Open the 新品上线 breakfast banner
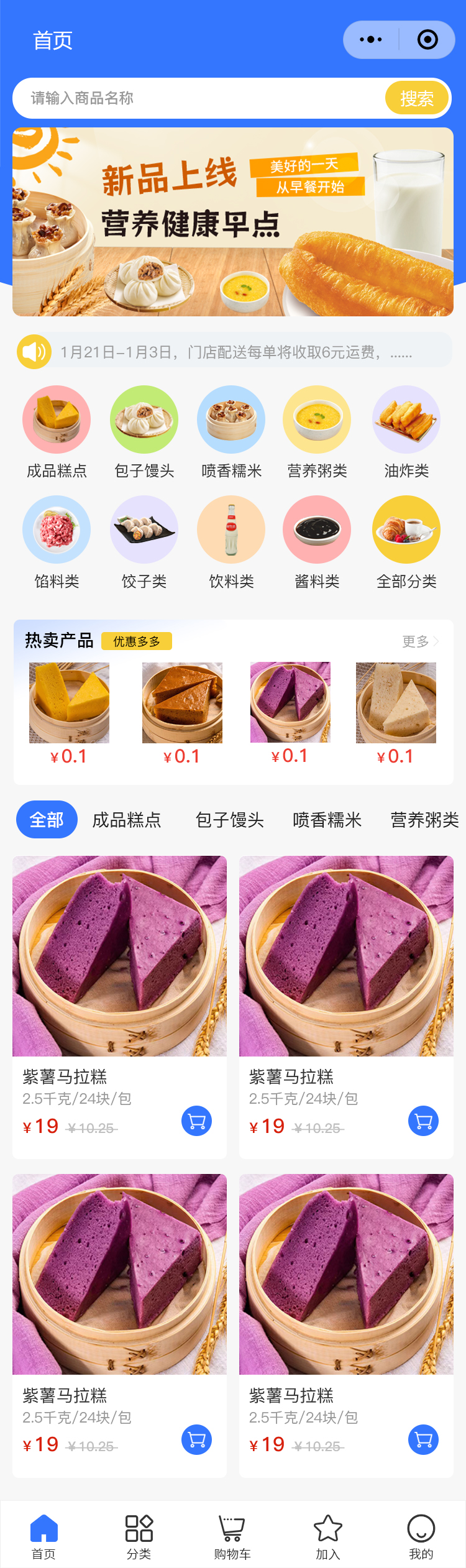 [233, 222]
